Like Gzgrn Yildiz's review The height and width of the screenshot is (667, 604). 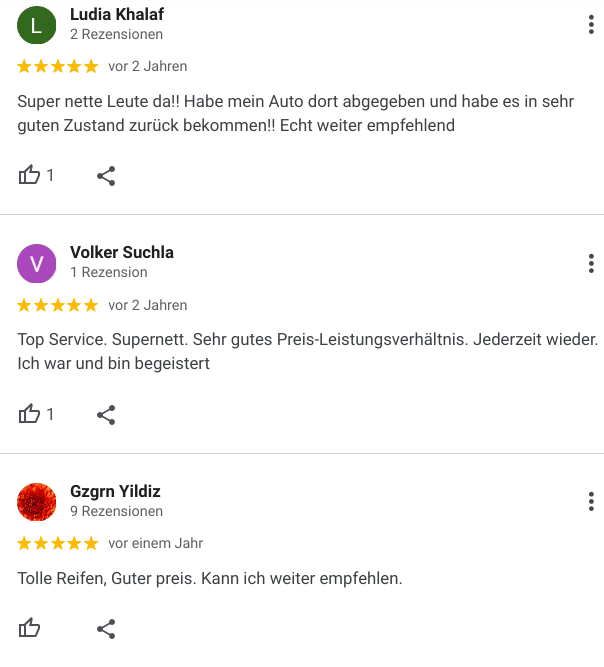[30, 628]
